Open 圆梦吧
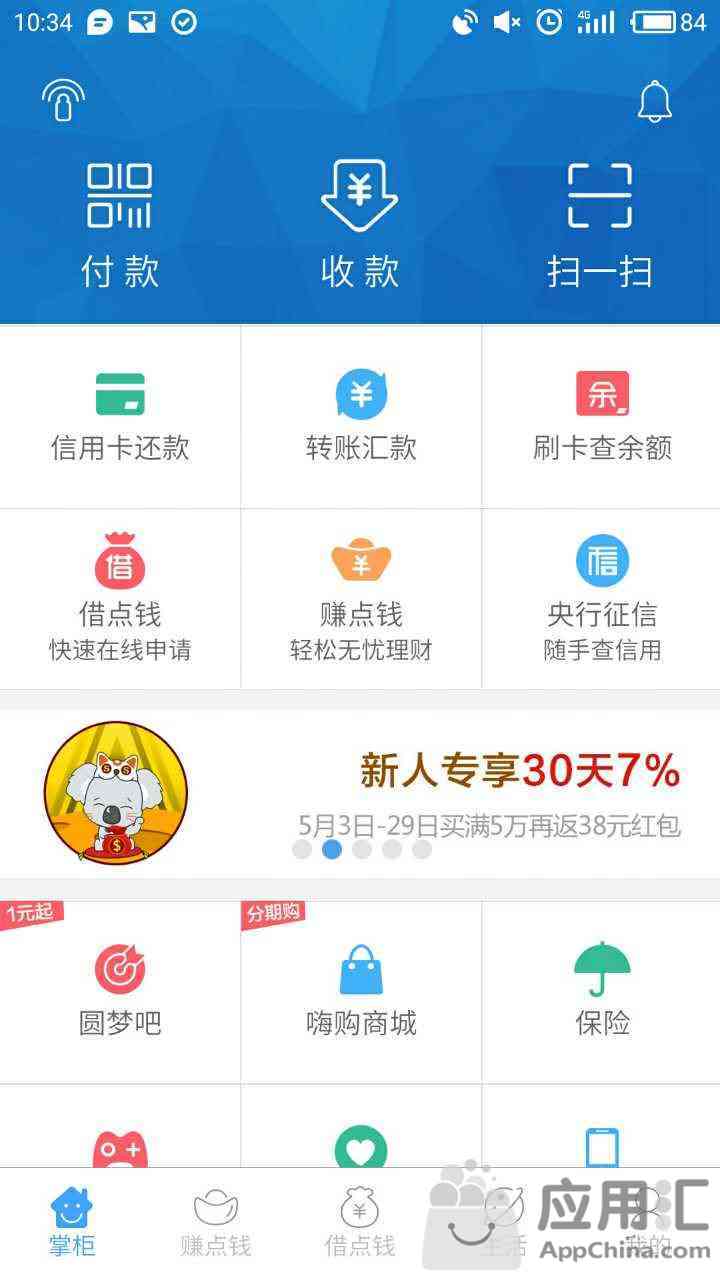Screen dimensions: 720x1280 pos(120,991)
